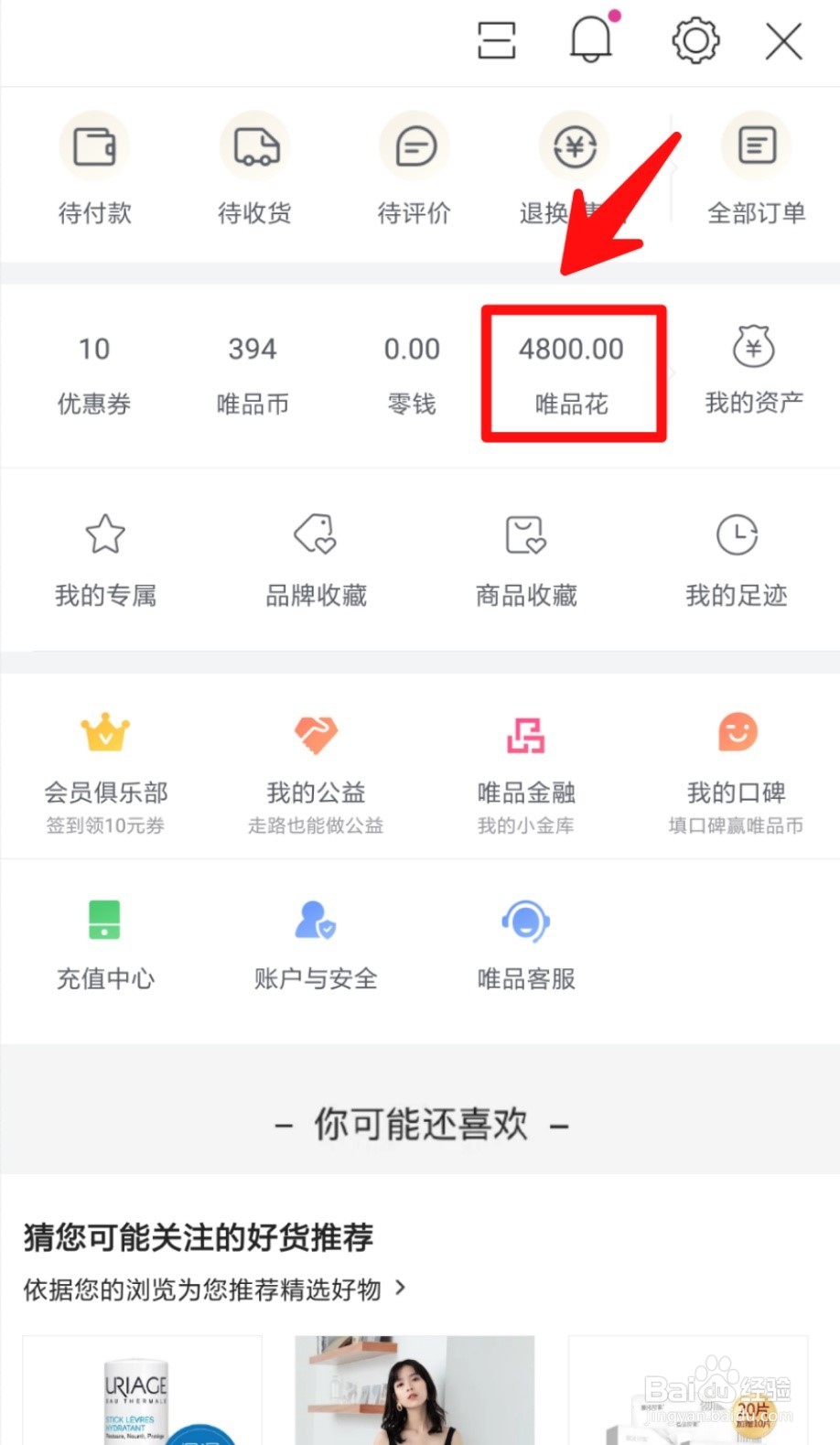Click the URIAGE product thumbnail
The height and width of the screenshot is (1445, 840).
click(x=142, y=1391)
